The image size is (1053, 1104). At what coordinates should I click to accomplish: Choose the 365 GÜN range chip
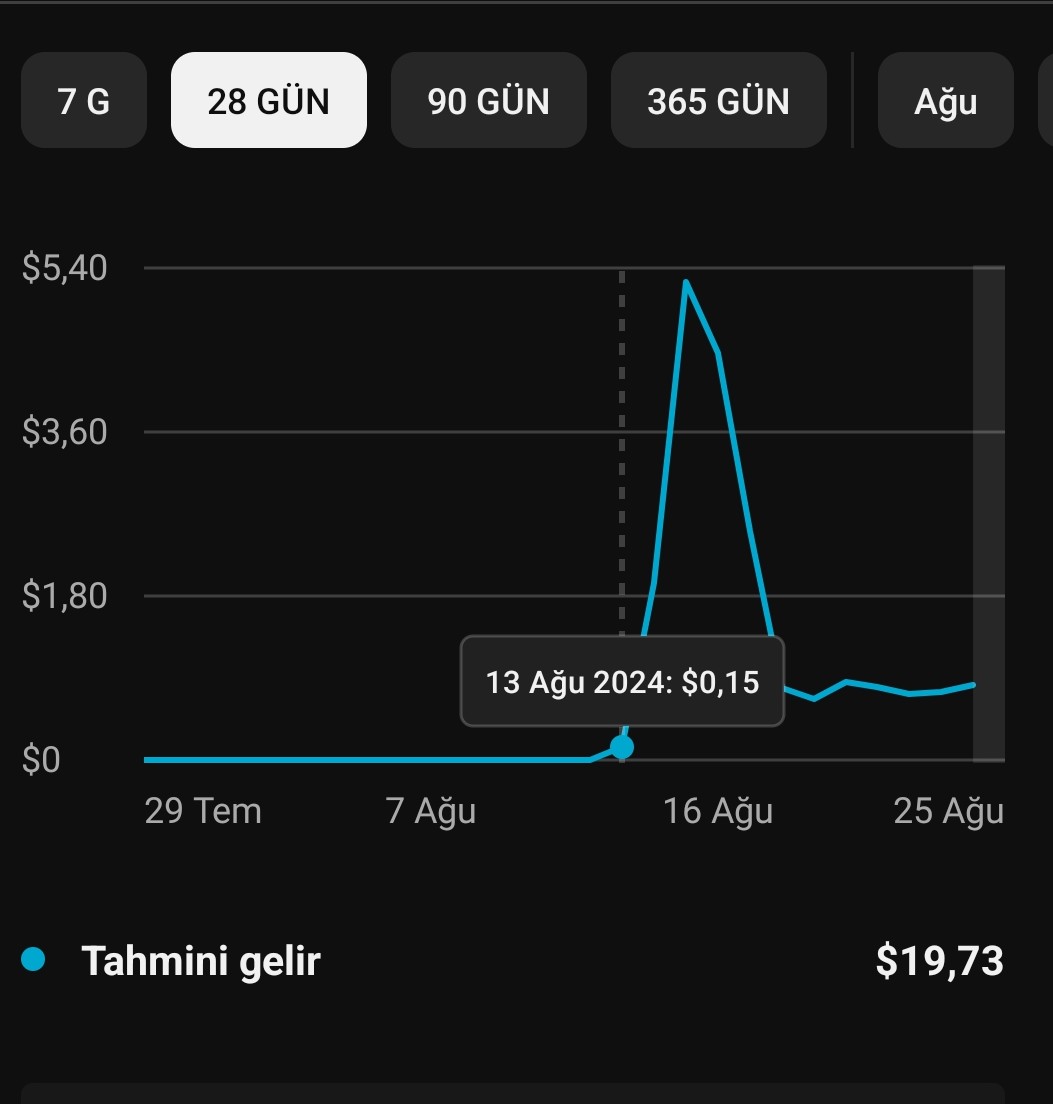[719, 100]
